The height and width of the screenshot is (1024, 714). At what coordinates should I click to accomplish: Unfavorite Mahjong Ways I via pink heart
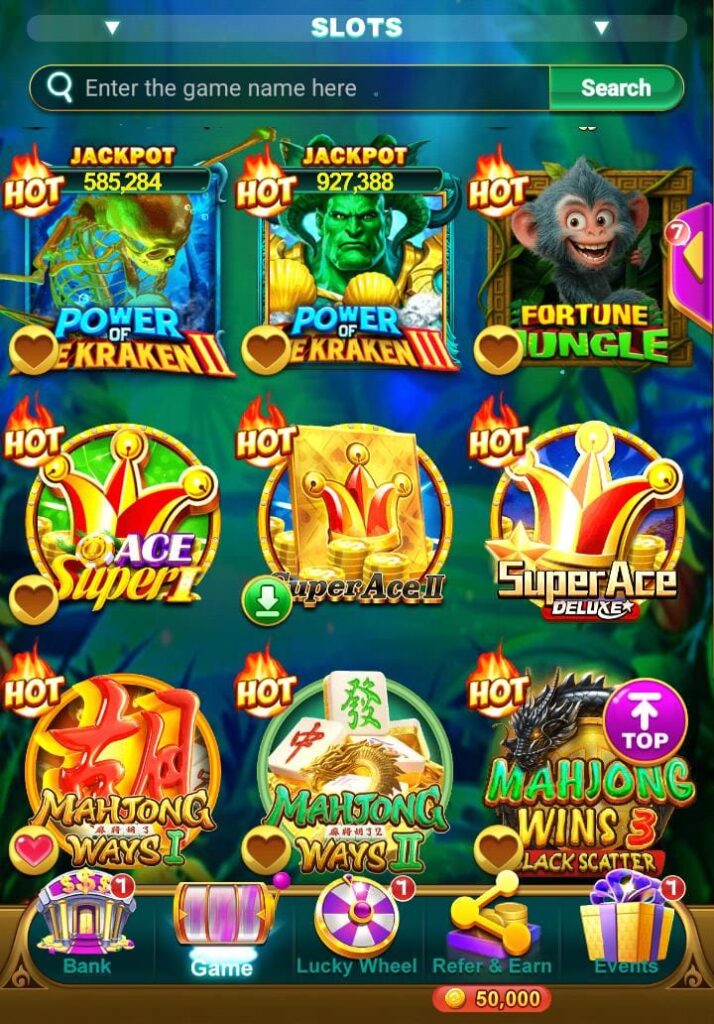[x=34, y=850]
